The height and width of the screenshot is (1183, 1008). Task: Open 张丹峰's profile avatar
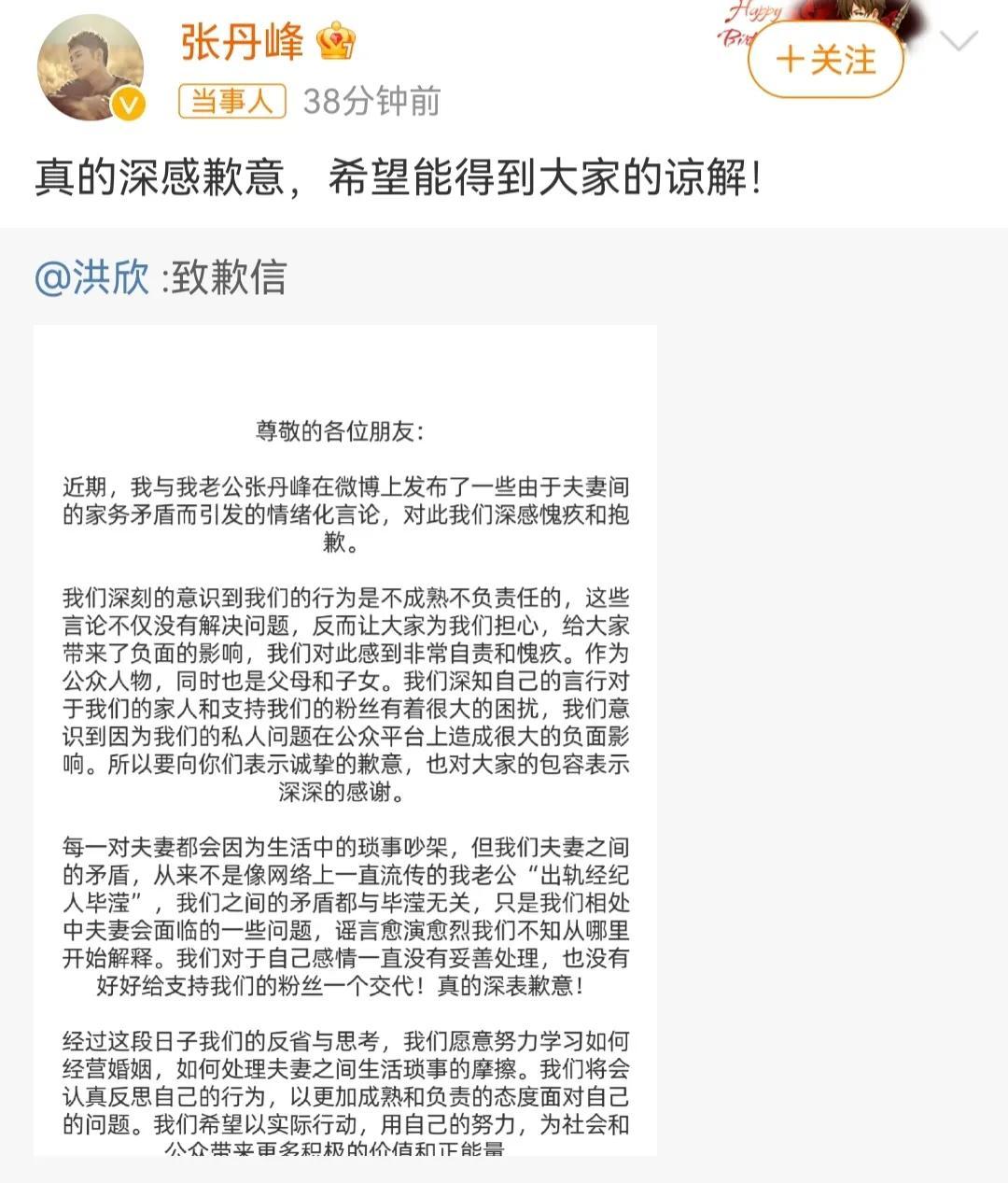pyautogui.click(x=91, y=67)
